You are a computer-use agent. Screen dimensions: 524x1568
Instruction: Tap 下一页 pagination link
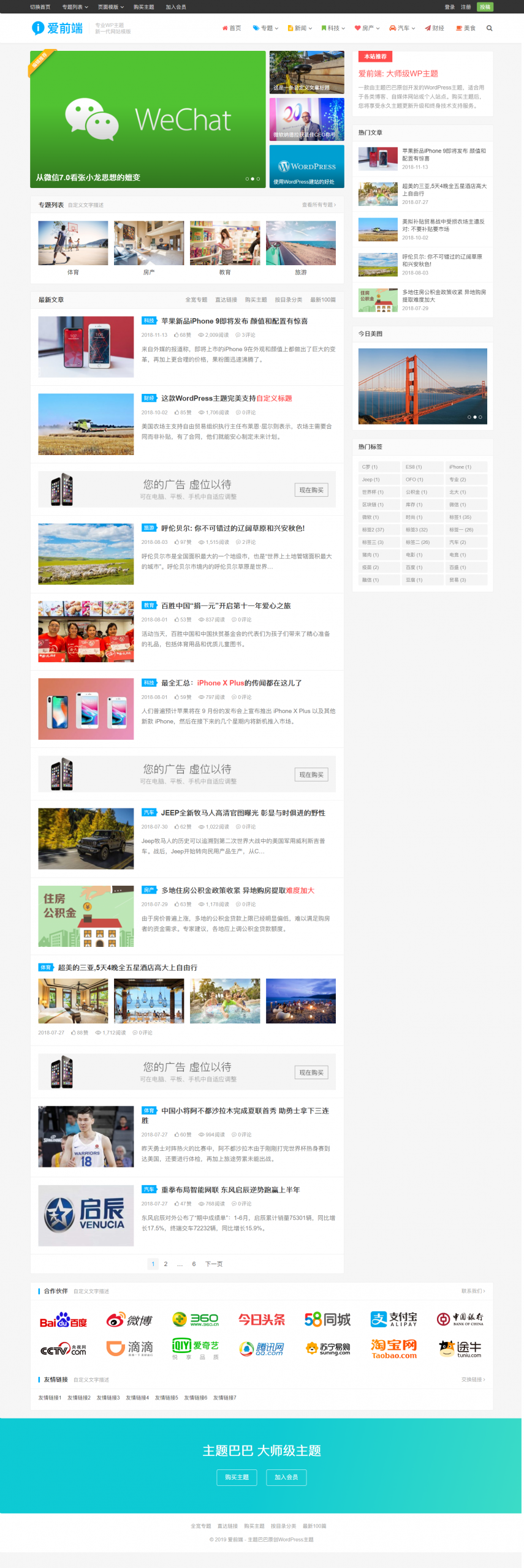[x=213, y=1264]
